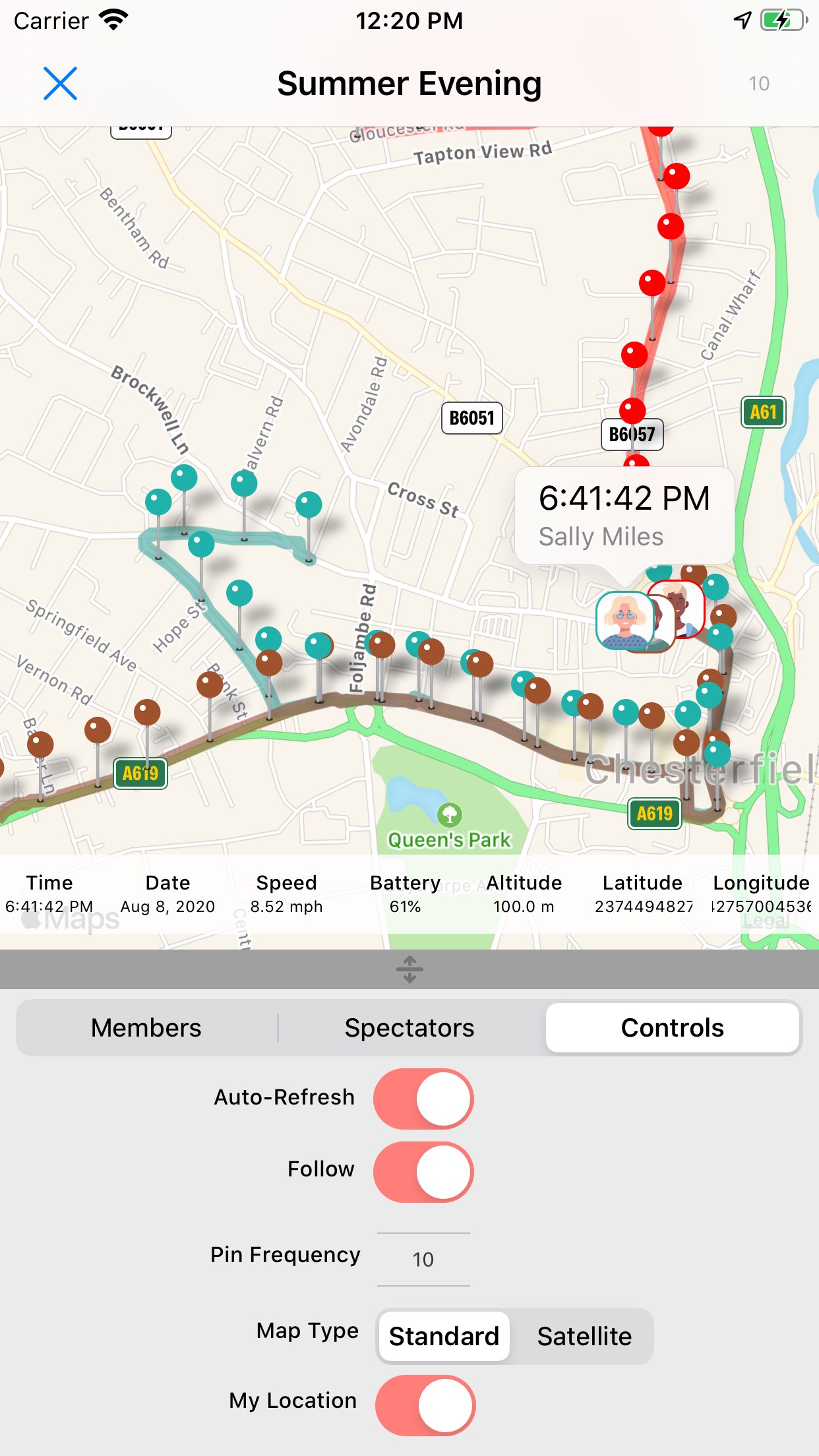Switch to the Spectators tab
Image resolution: width=819 pixels, height=1456 pixels.
point(409,1028)
